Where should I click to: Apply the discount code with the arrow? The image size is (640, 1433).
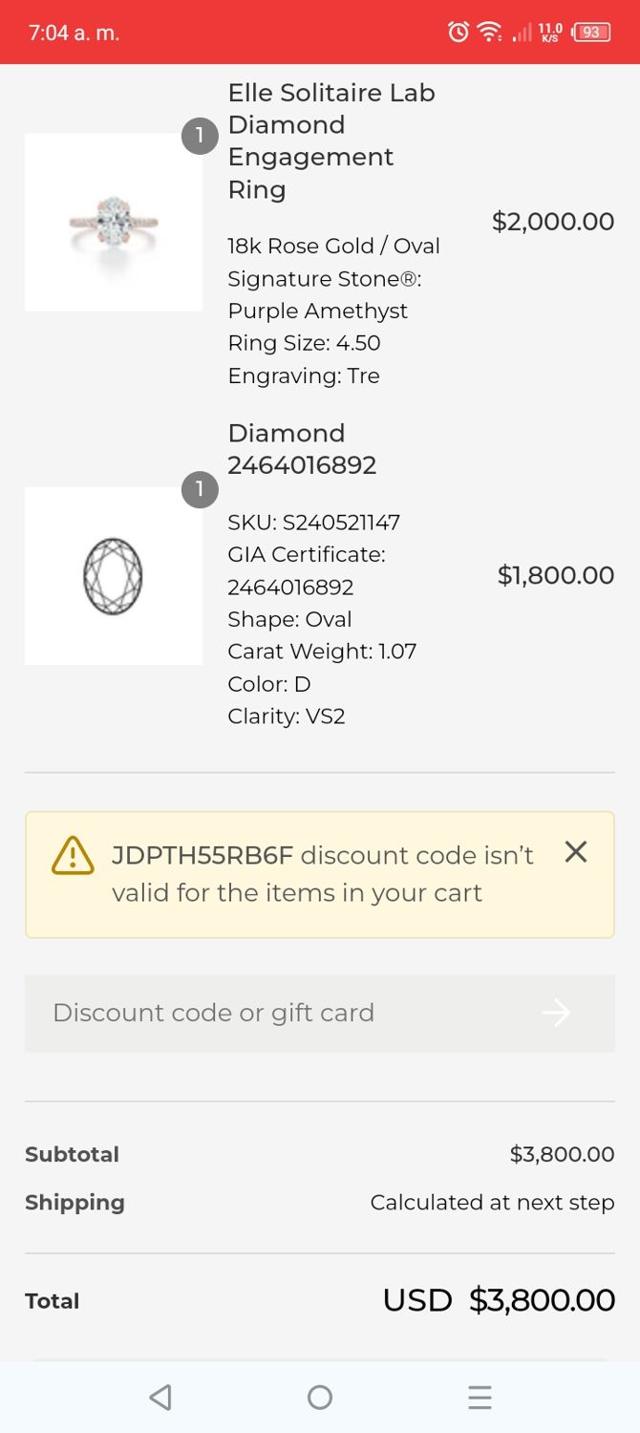[x=556, y=1013]
